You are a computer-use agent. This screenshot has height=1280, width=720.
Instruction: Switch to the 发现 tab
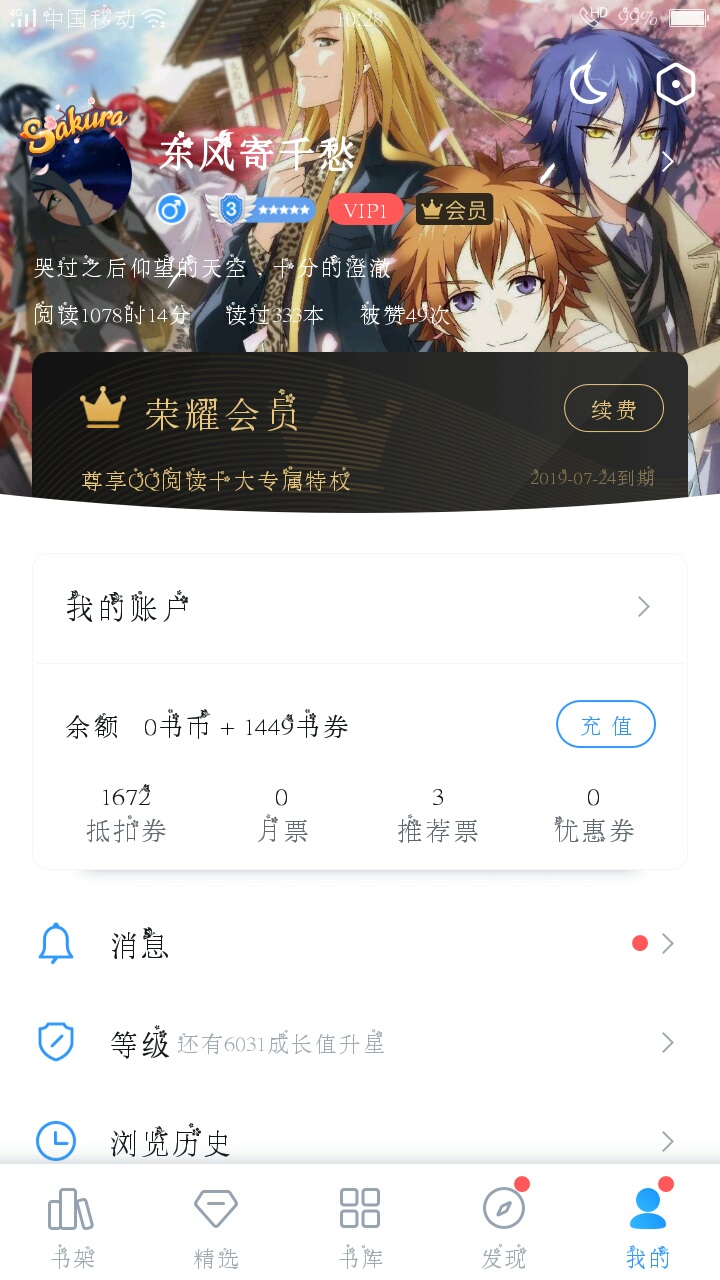[504, 1226]
